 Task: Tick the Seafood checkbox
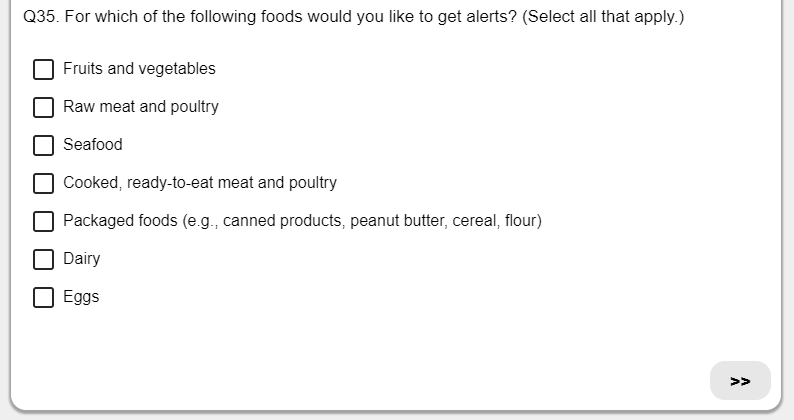coord(43,145)
